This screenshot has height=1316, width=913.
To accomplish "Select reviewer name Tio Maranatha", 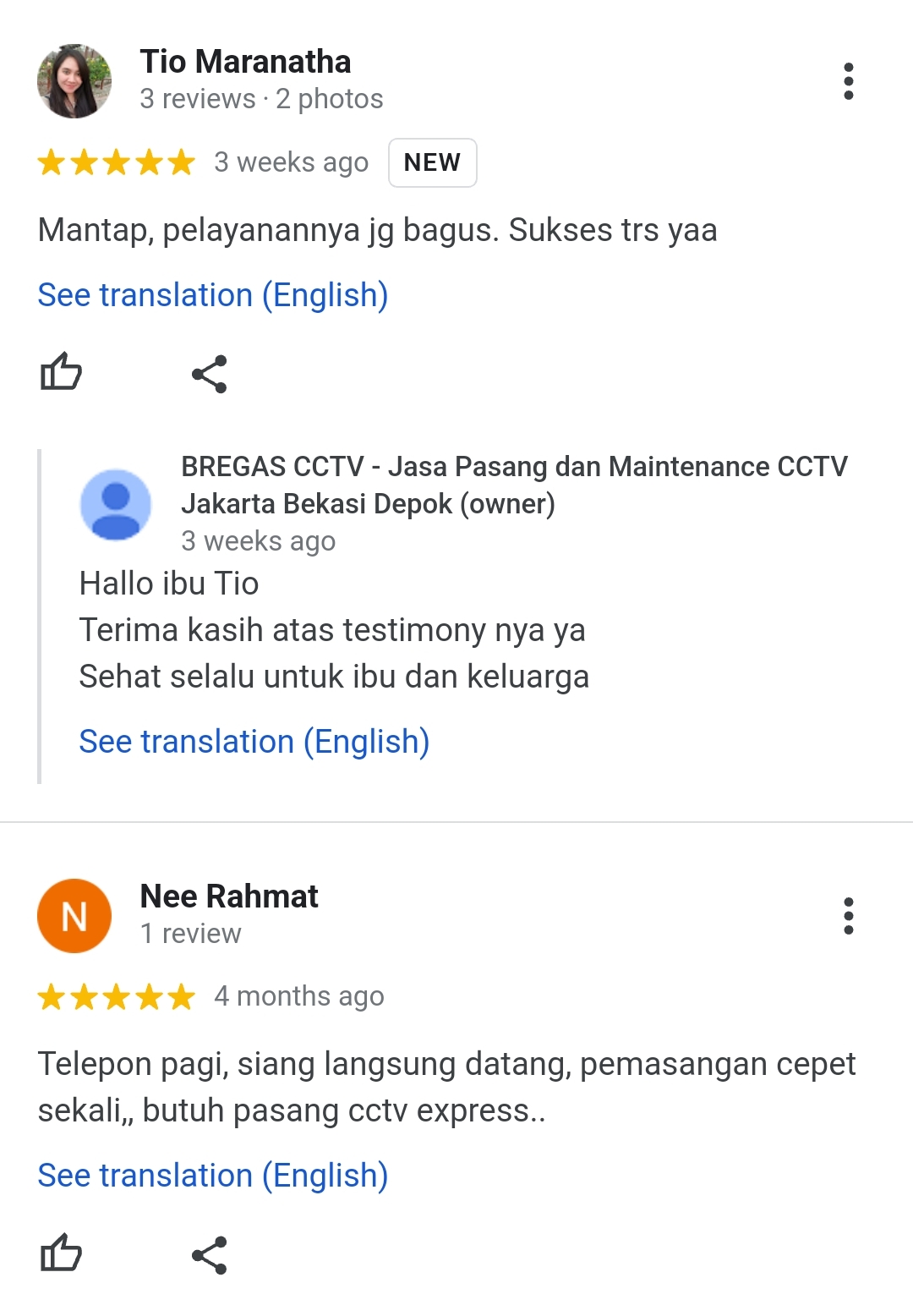I will click(x=245, y=61).
